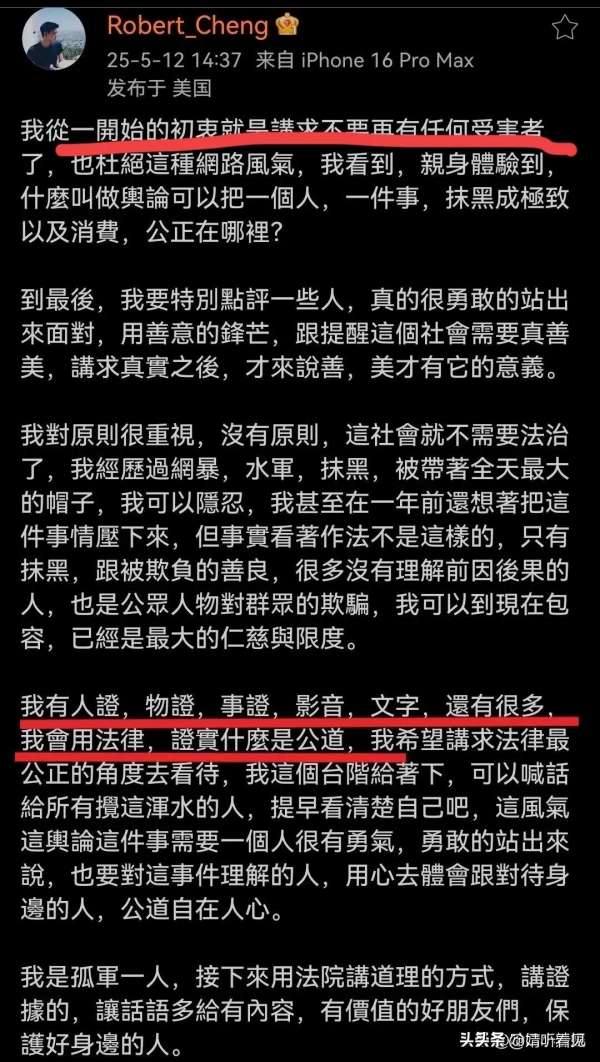Open Robert_Cheng's profile avatar
The width and height of the screenshot is (600, 1062).
(54, 40)
